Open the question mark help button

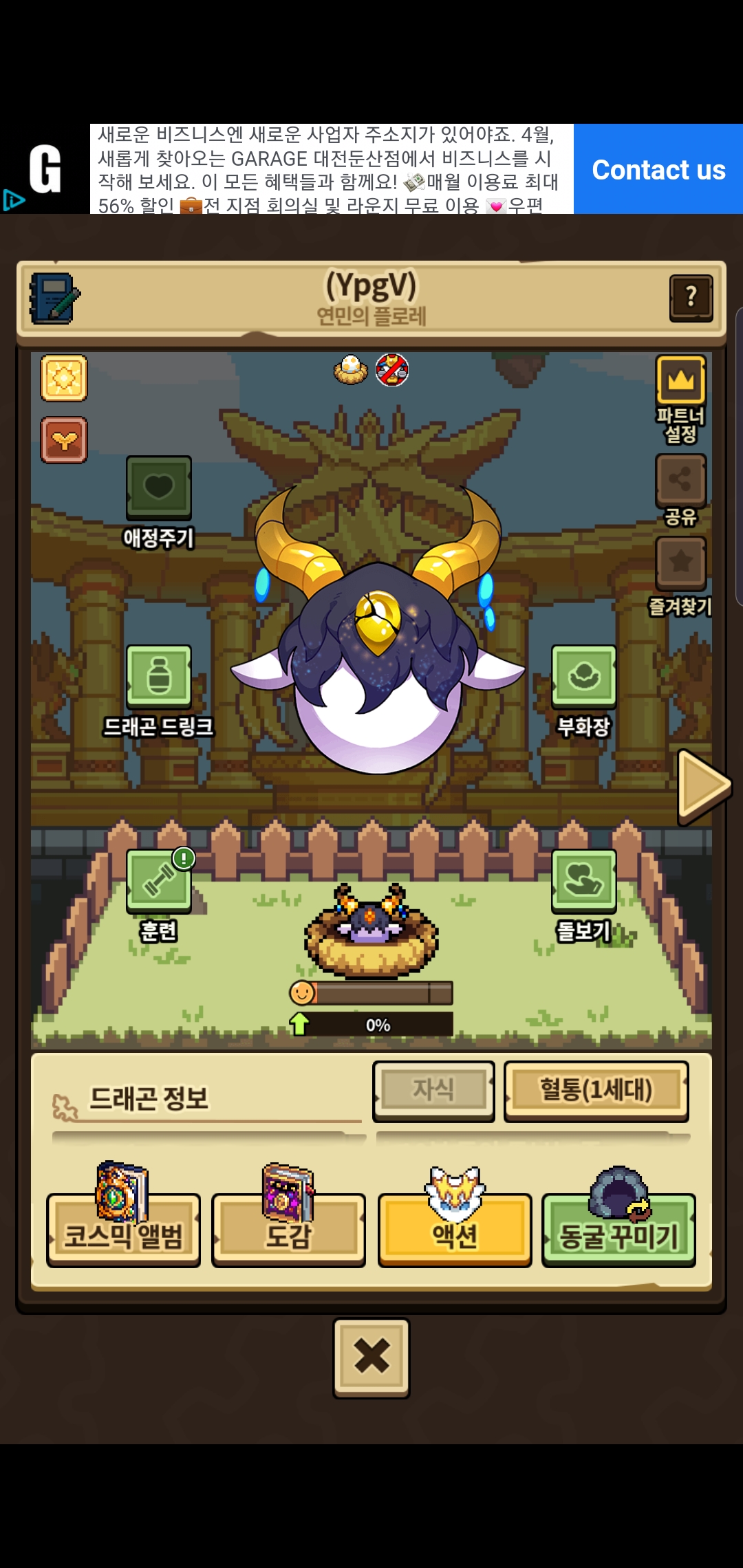pos(691,298)
